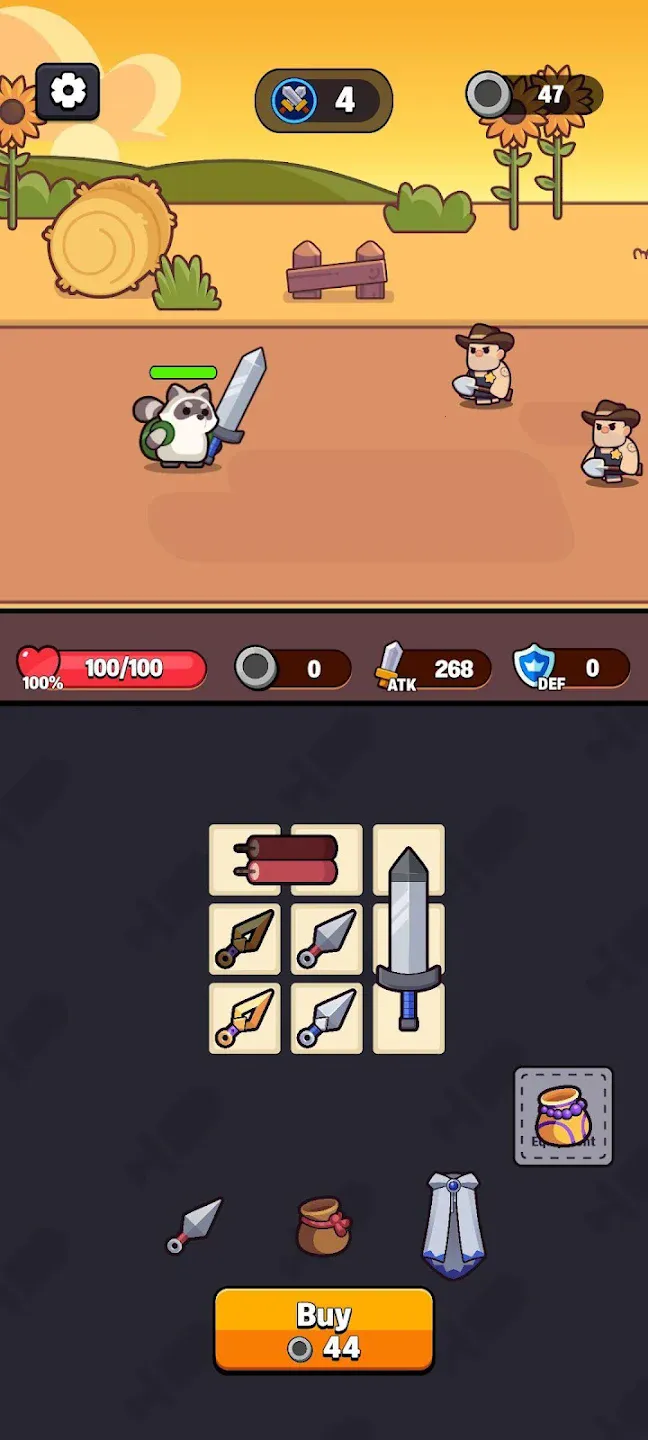Tap the golden pot in the equipment slot
The image size is (648, 1440).
click(563, 1115)
